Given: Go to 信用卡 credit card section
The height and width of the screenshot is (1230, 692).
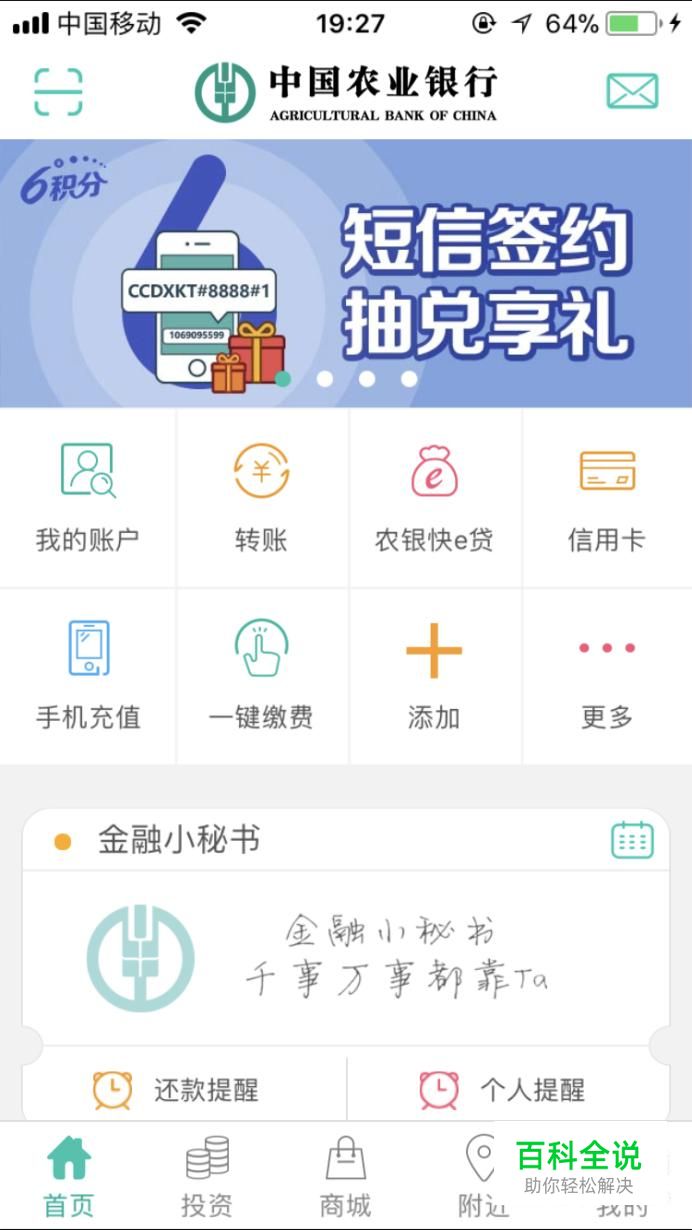Looking at the screenshot, I should [607, 497].
